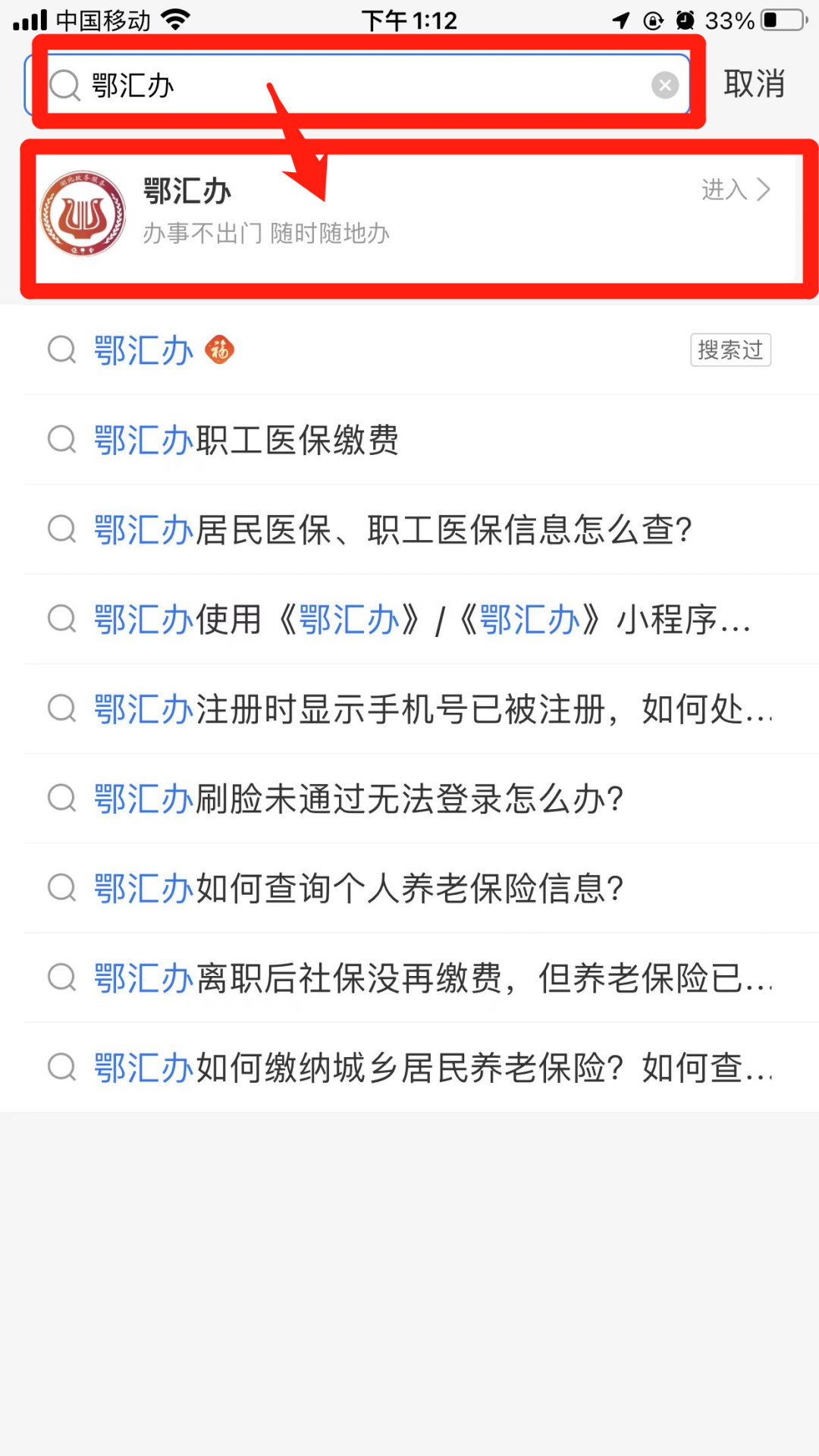
Task: Select suggestion 如何缴纳城乡居民养老保险
Action: [409, 1068]
